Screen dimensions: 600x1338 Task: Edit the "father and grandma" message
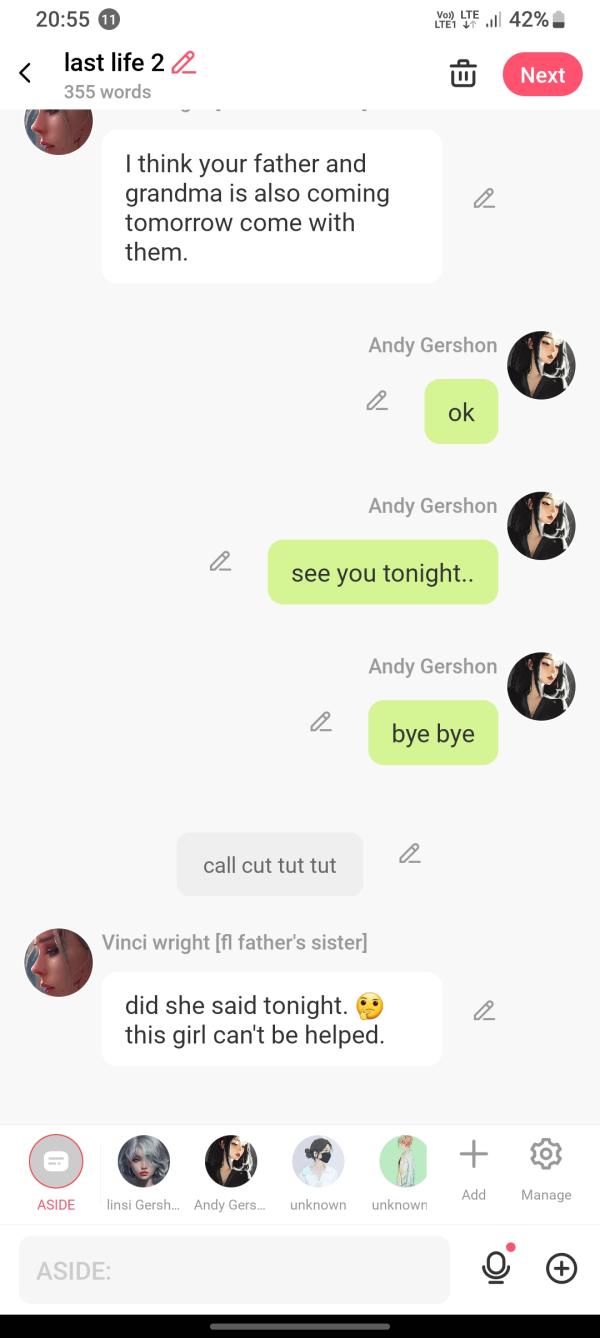coord(484,198)
